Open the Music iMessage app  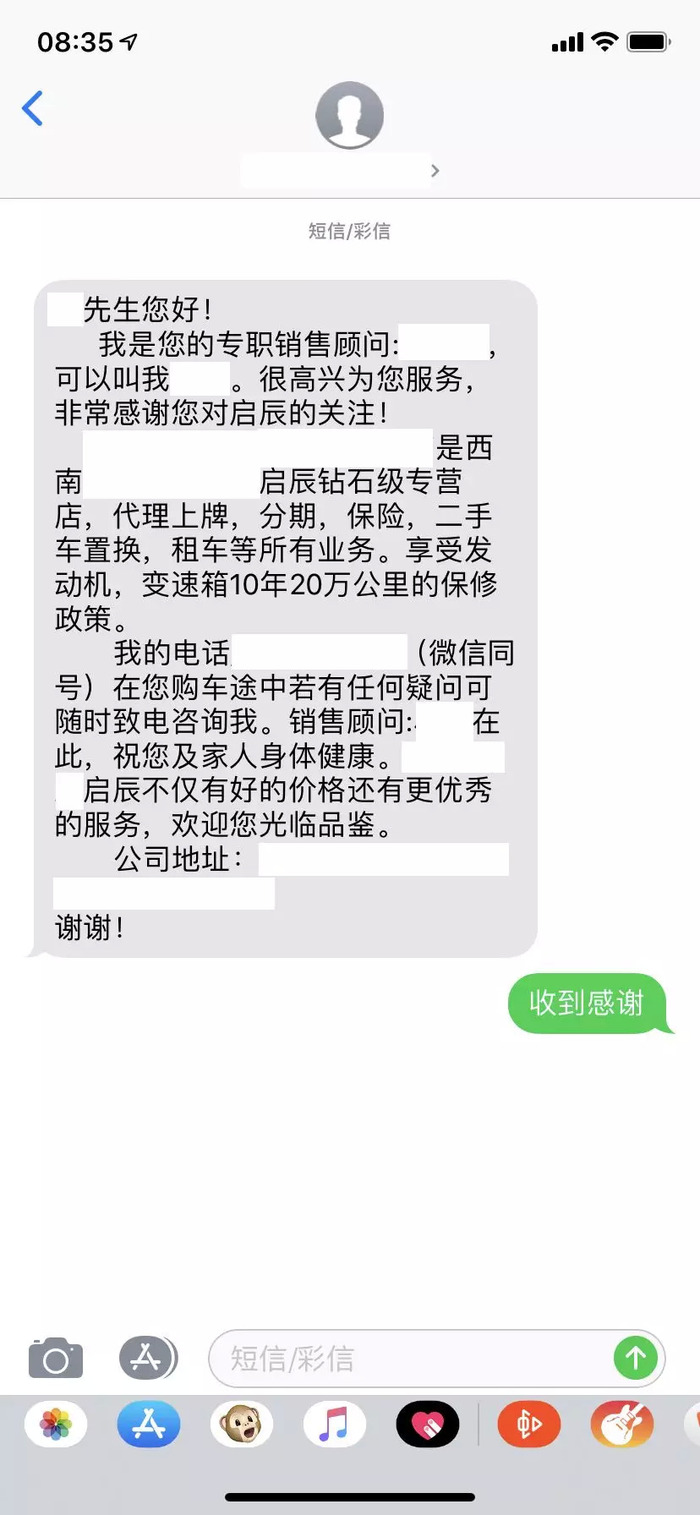[334, 1424]
